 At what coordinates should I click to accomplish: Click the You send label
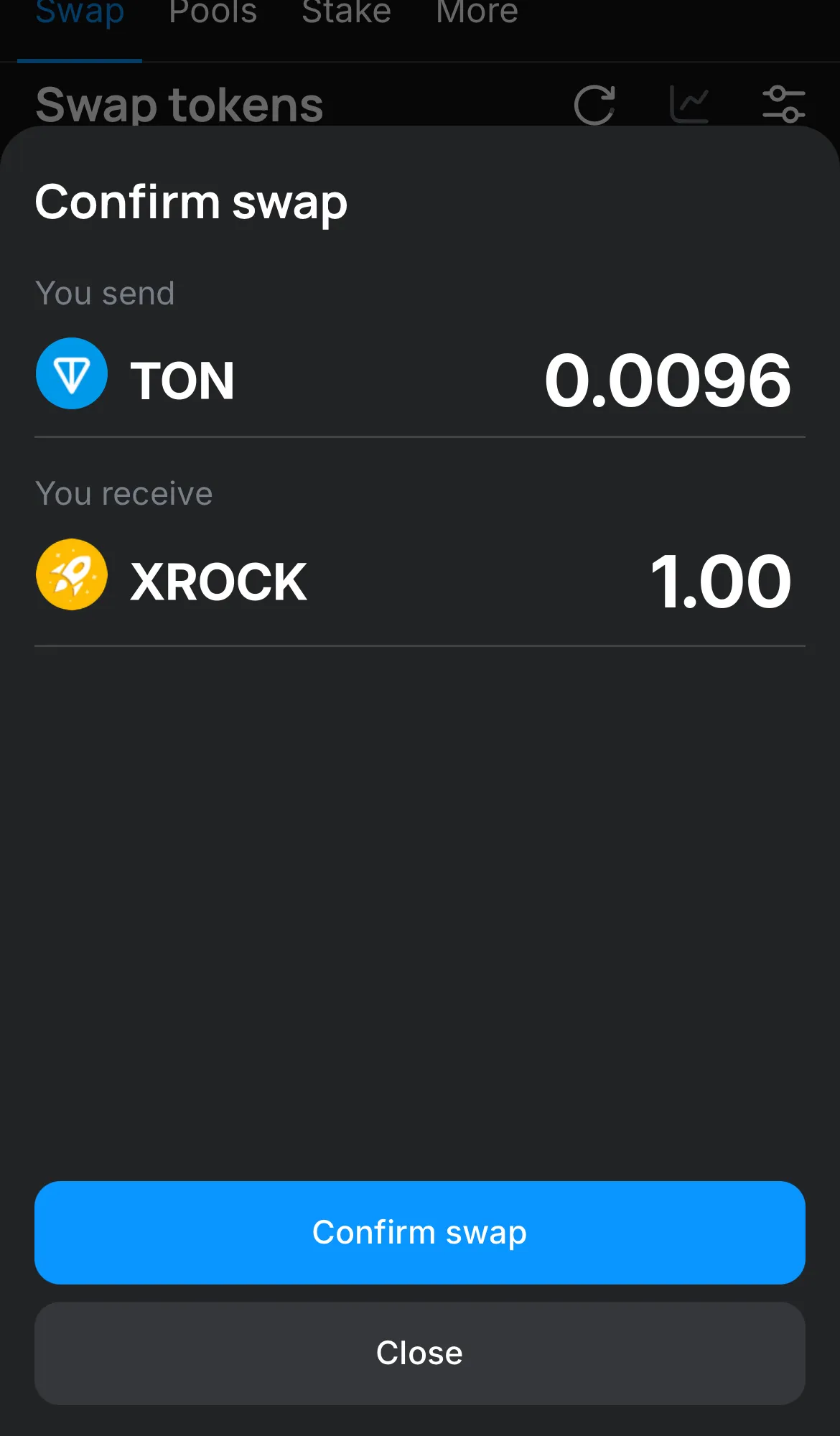105,293
